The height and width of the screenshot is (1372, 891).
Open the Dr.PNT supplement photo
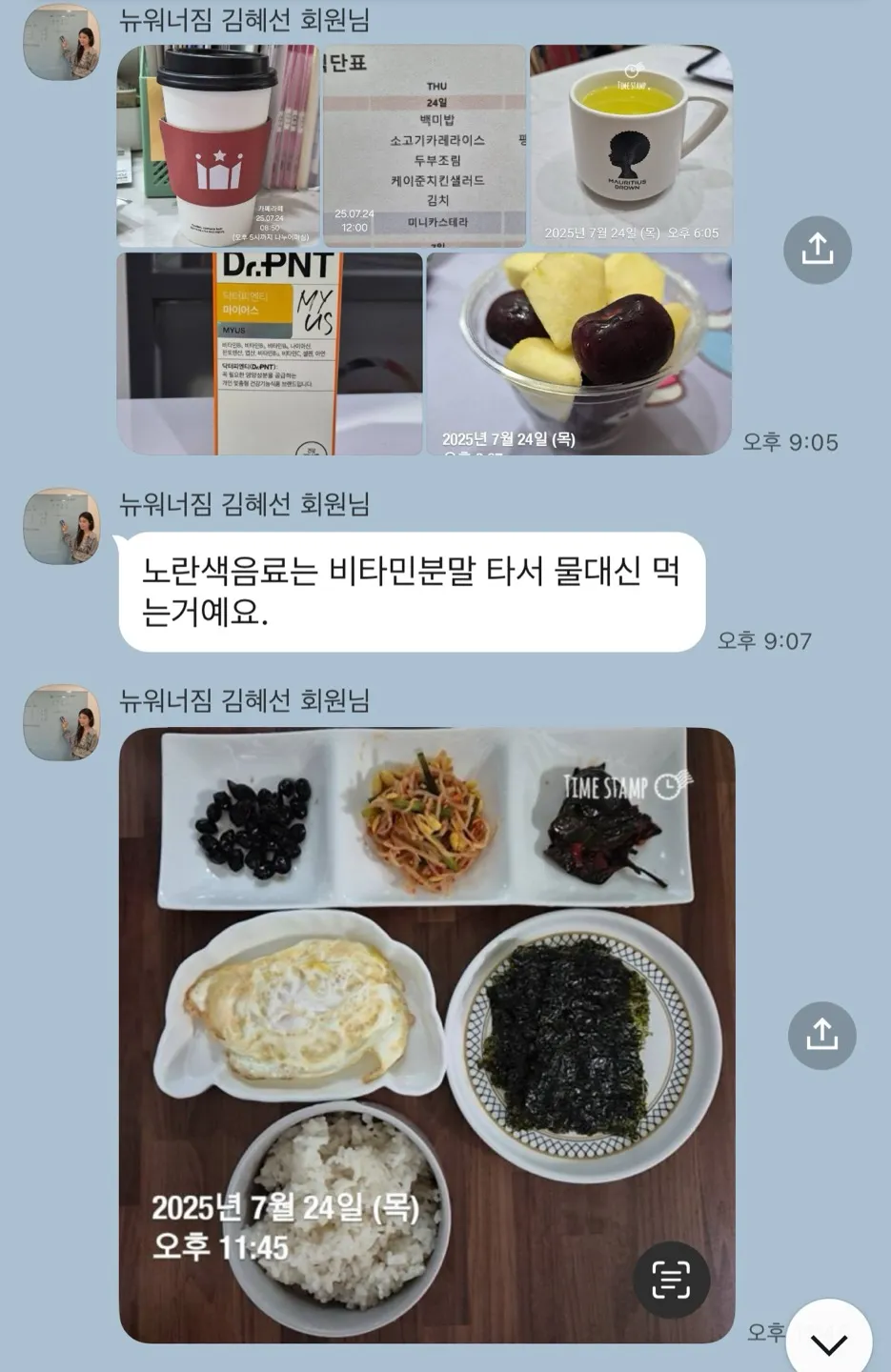click(269, 353)
